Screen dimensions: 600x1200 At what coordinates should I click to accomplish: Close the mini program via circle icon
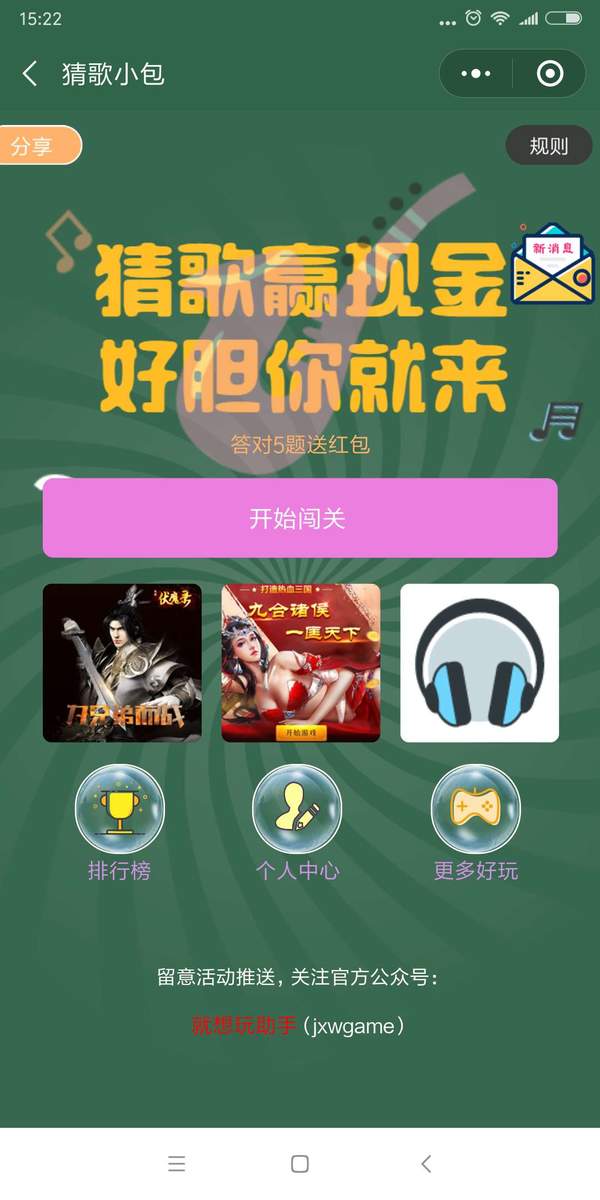[549, 73]
